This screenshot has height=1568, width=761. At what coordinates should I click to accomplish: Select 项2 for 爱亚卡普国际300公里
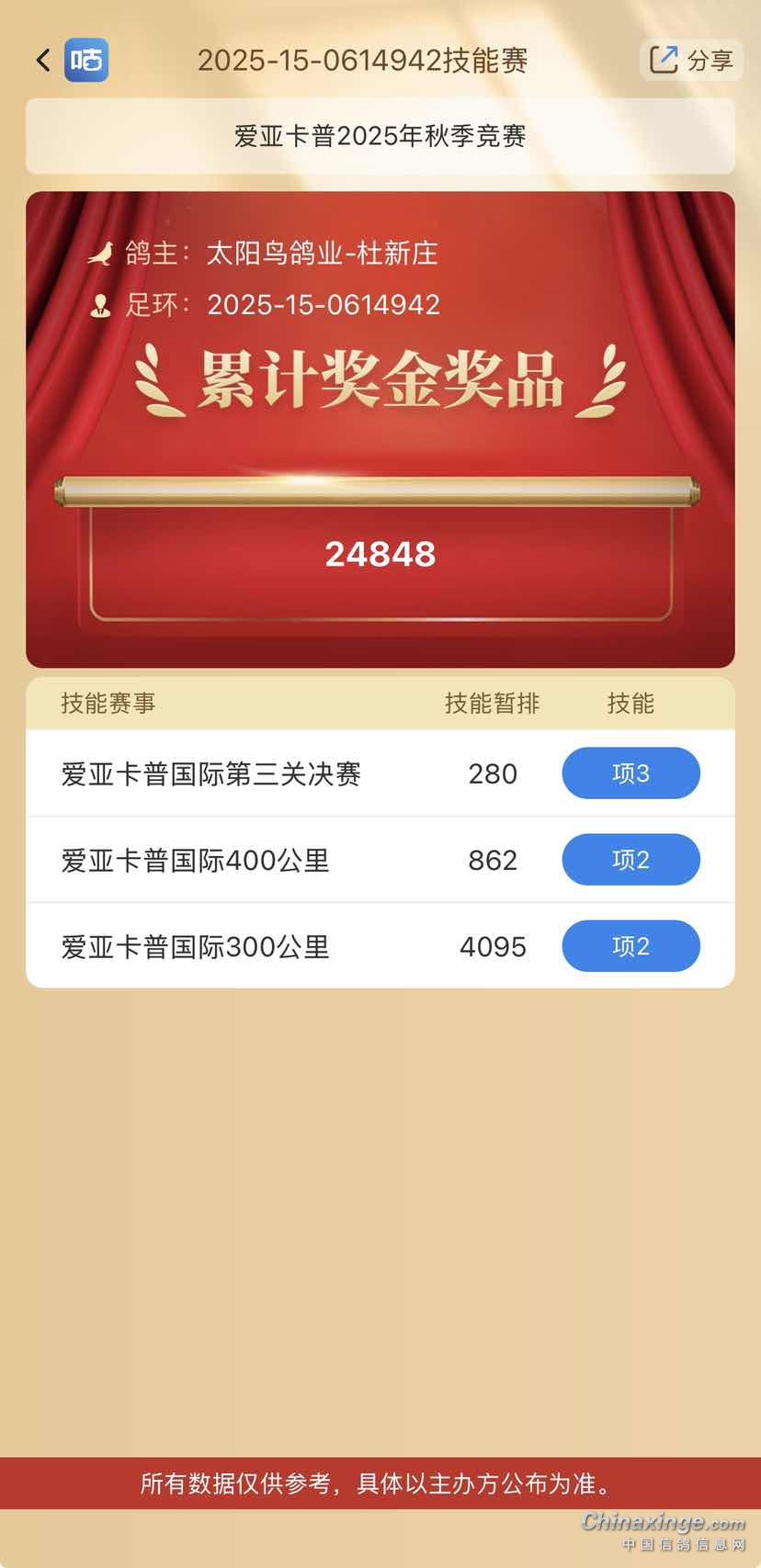point(630,946)
